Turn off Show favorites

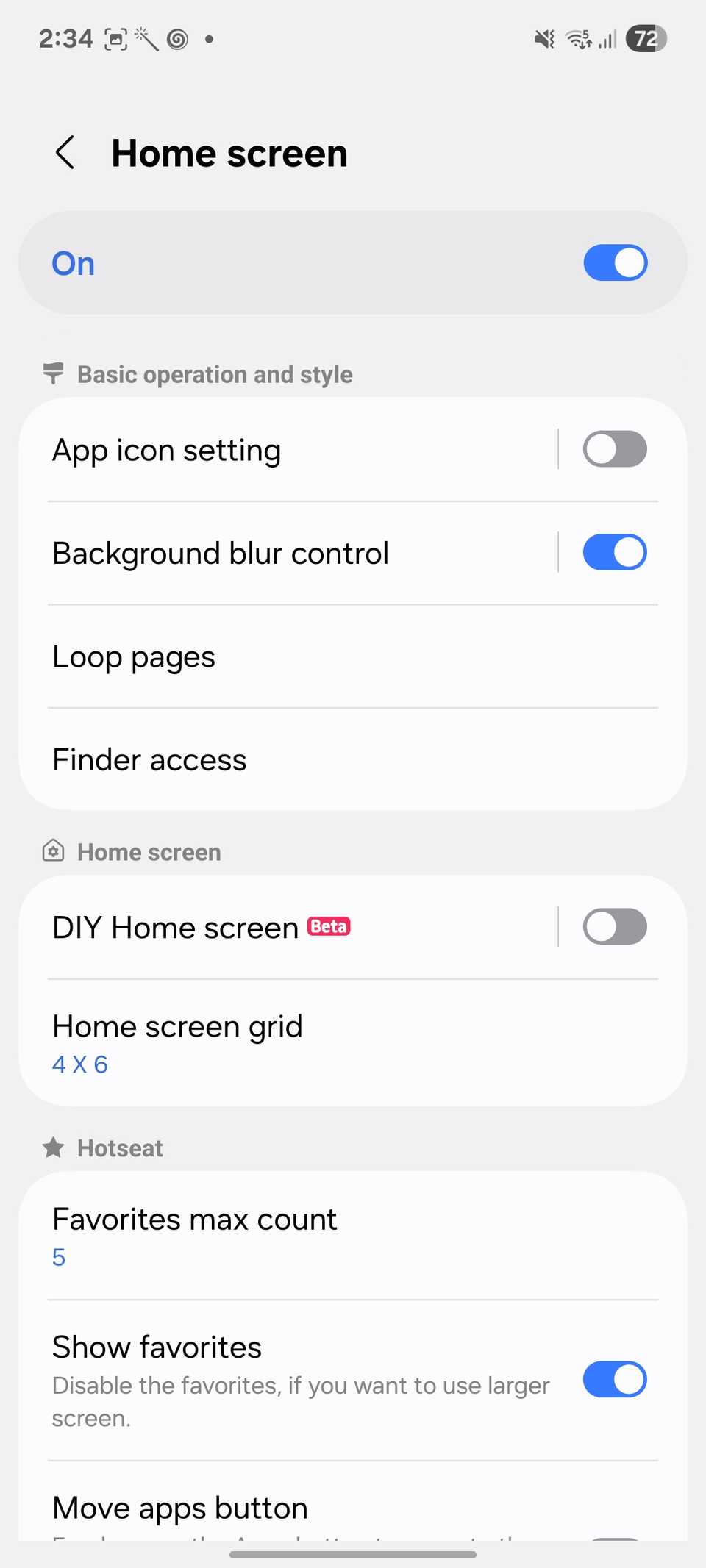pos(615,1380)
